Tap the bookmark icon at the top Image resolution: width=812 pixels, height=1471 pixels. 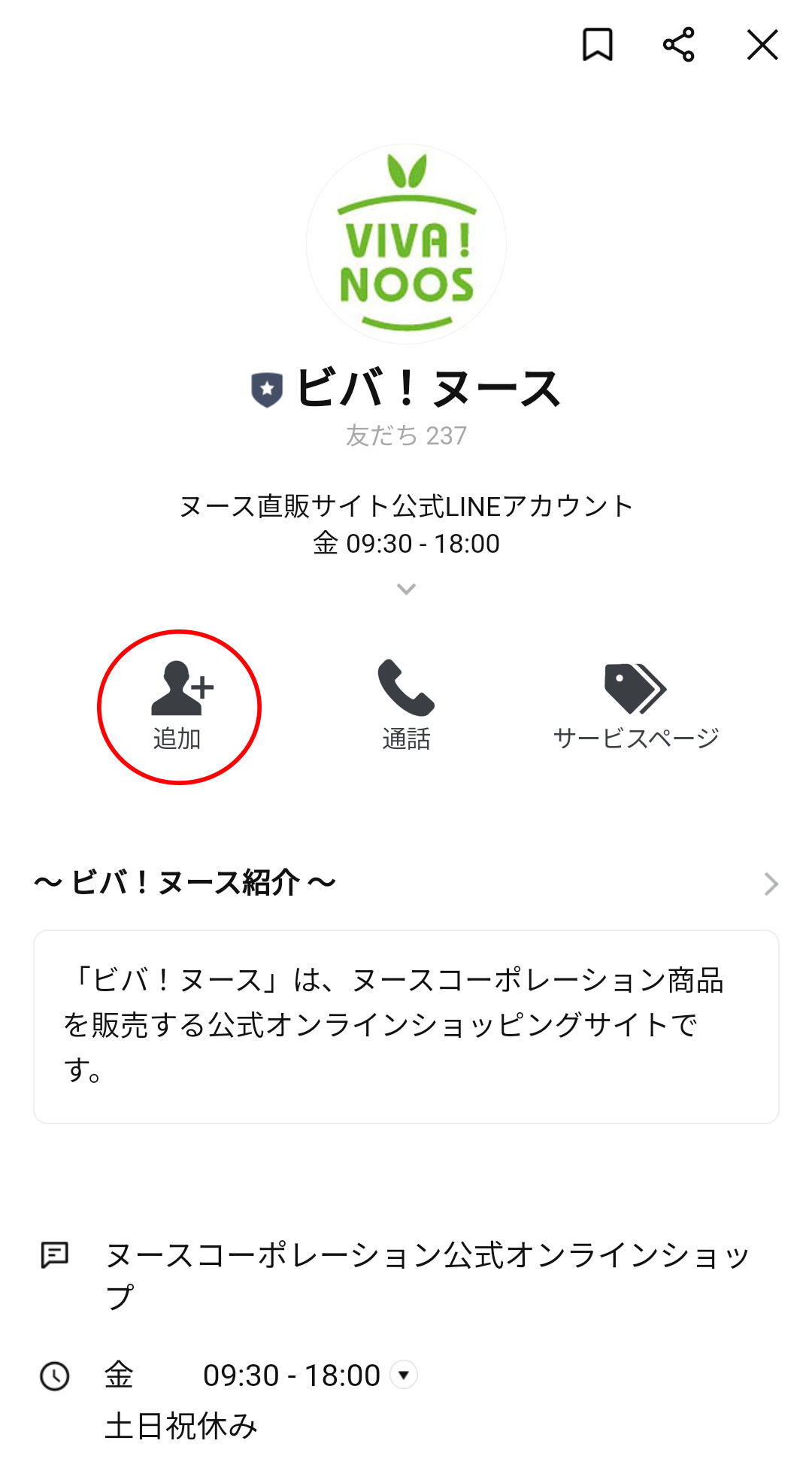[598, 45]
